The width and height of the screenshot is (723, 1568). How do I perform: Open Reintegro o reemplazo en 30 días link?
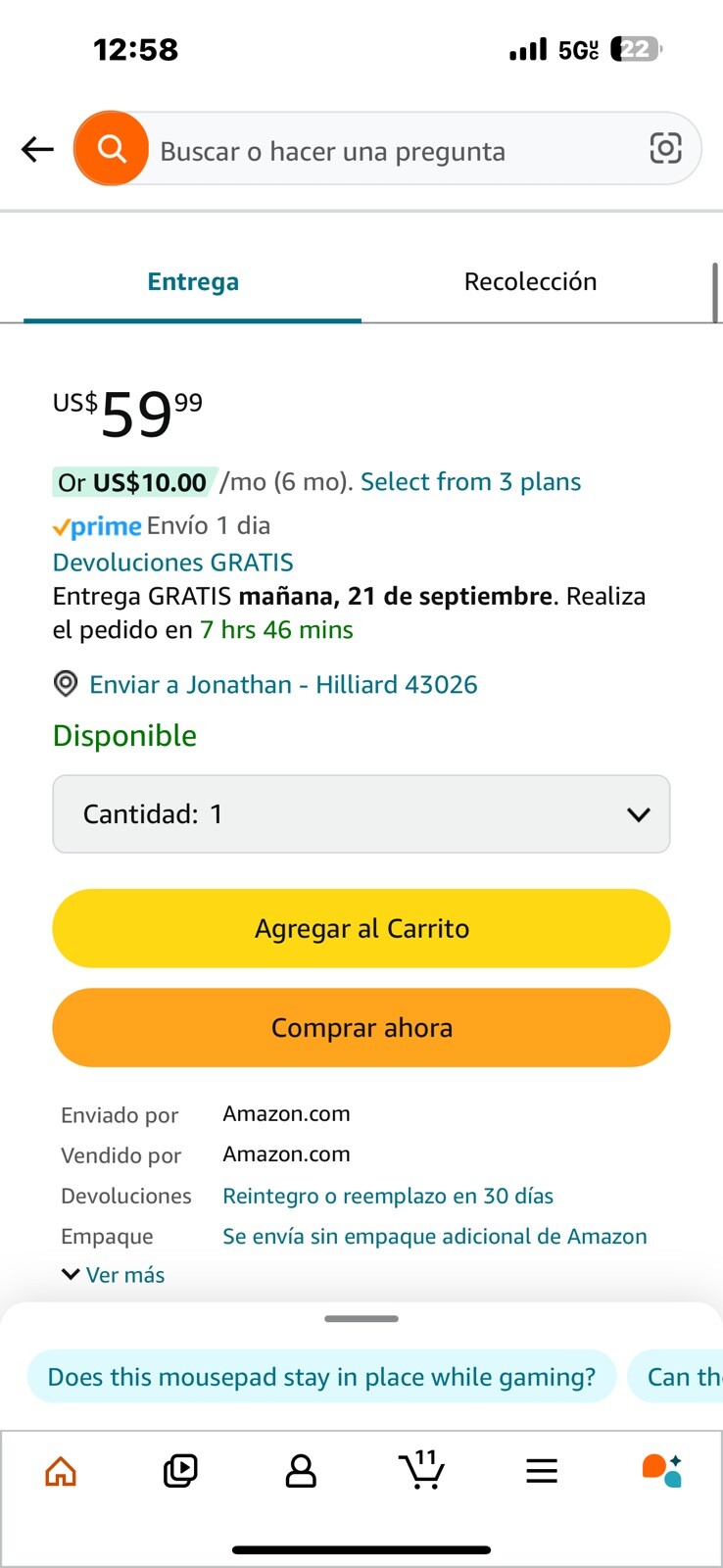(x=388, y=1196)
